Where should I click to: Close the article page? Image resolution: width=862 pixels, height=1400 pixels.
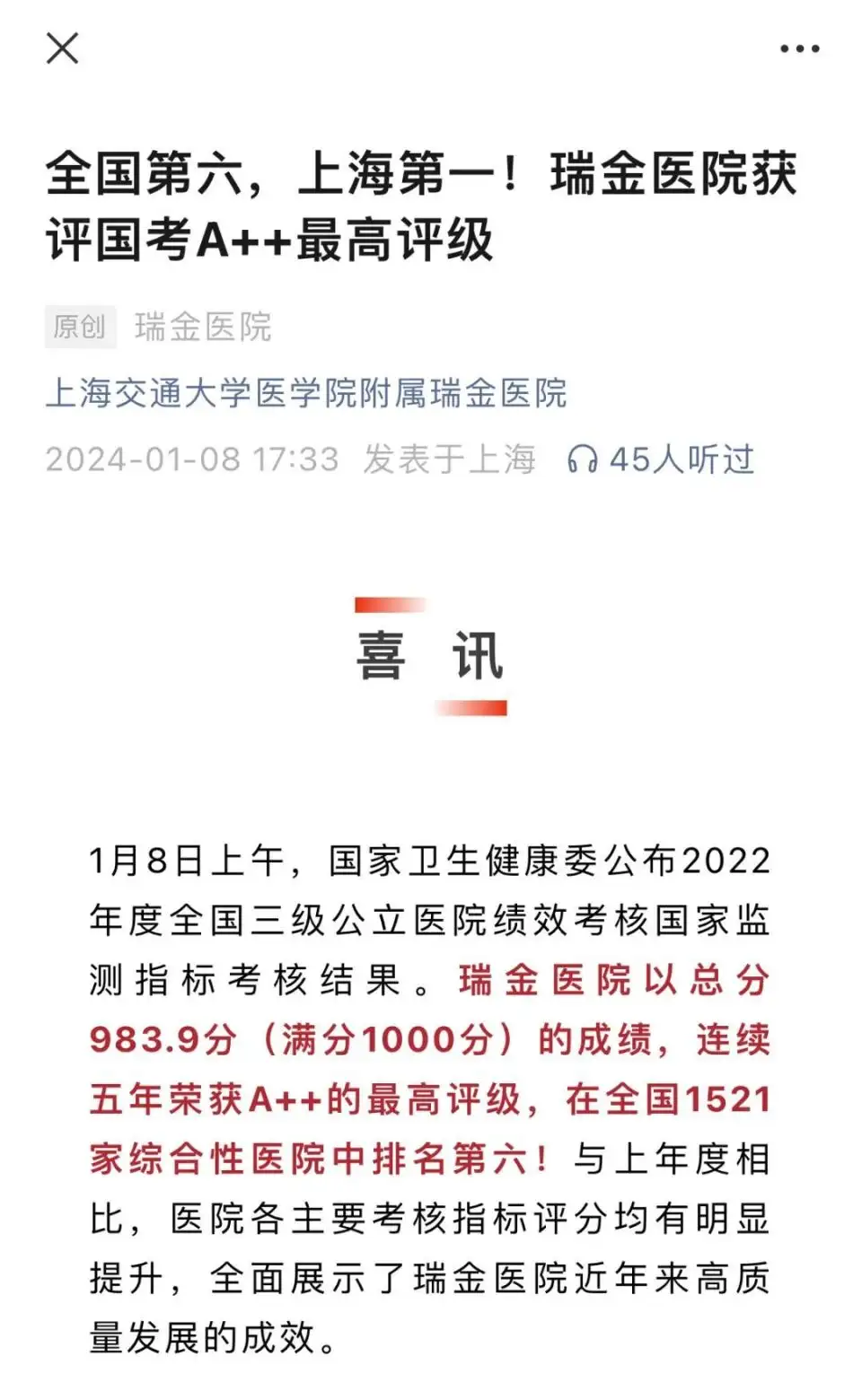[x=62, y=48]
